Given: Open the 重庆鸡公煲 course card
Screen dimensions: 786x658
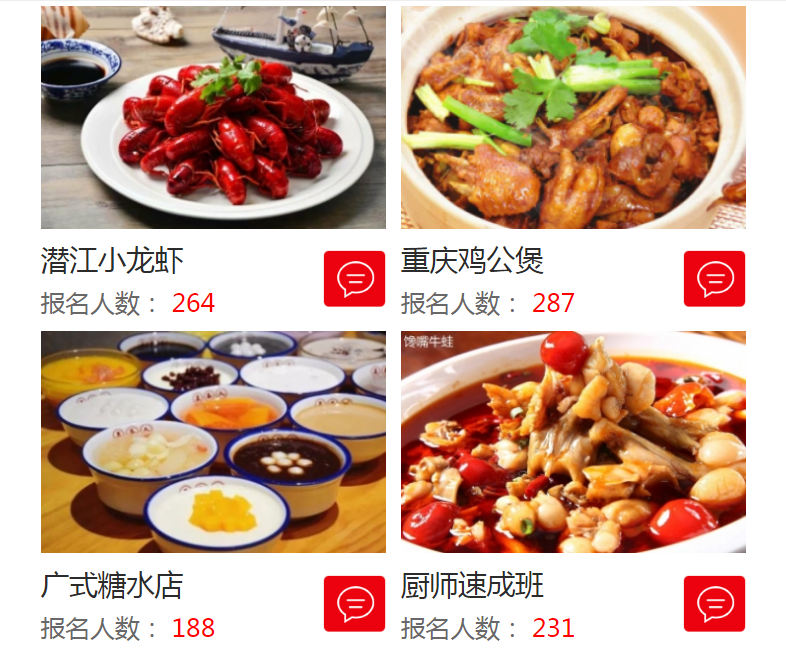Looking at the screenshot, I should 573,118.
